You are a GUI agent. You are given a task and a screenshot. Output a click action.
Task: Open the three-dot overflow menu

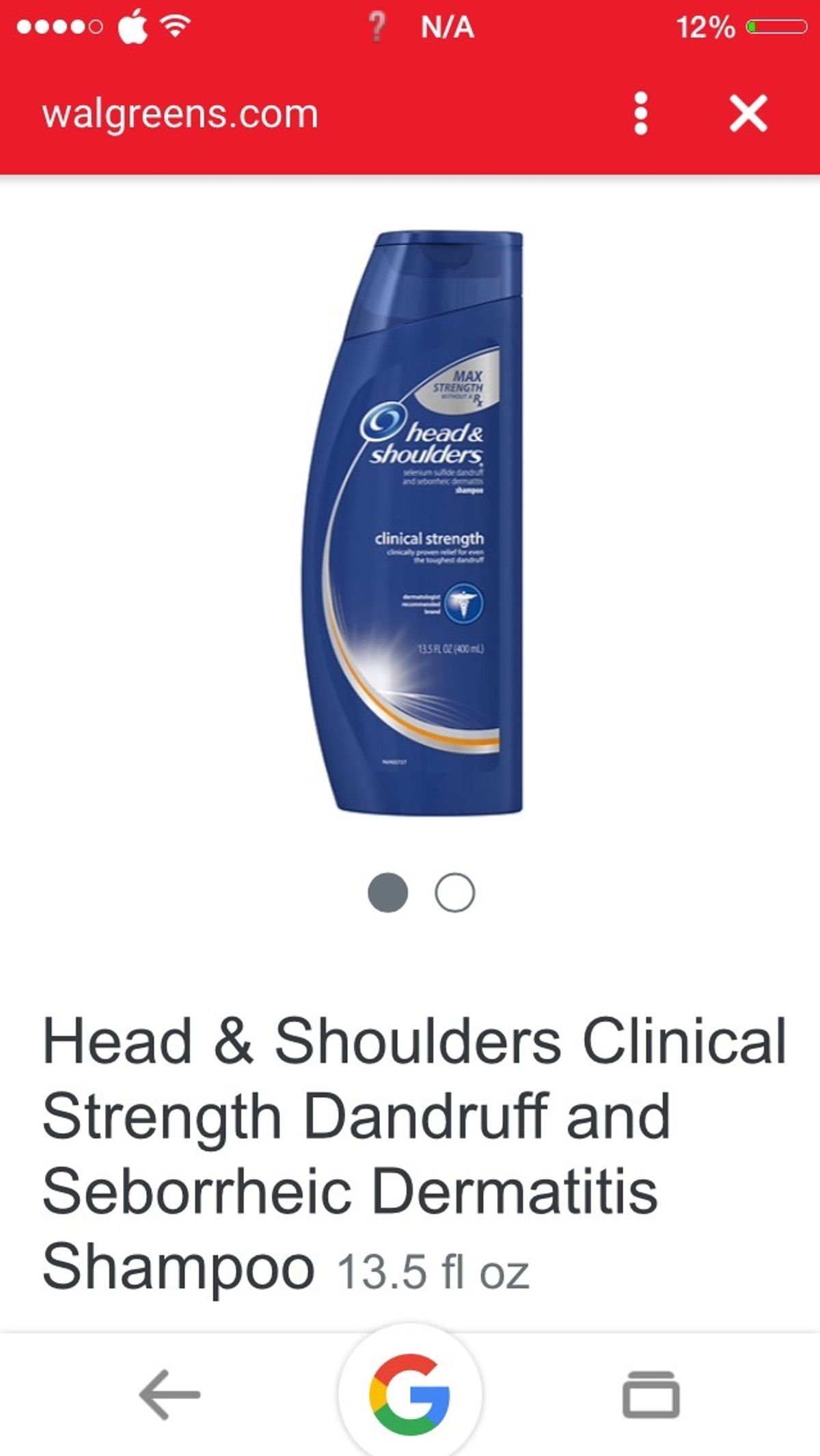click(640, 113)
